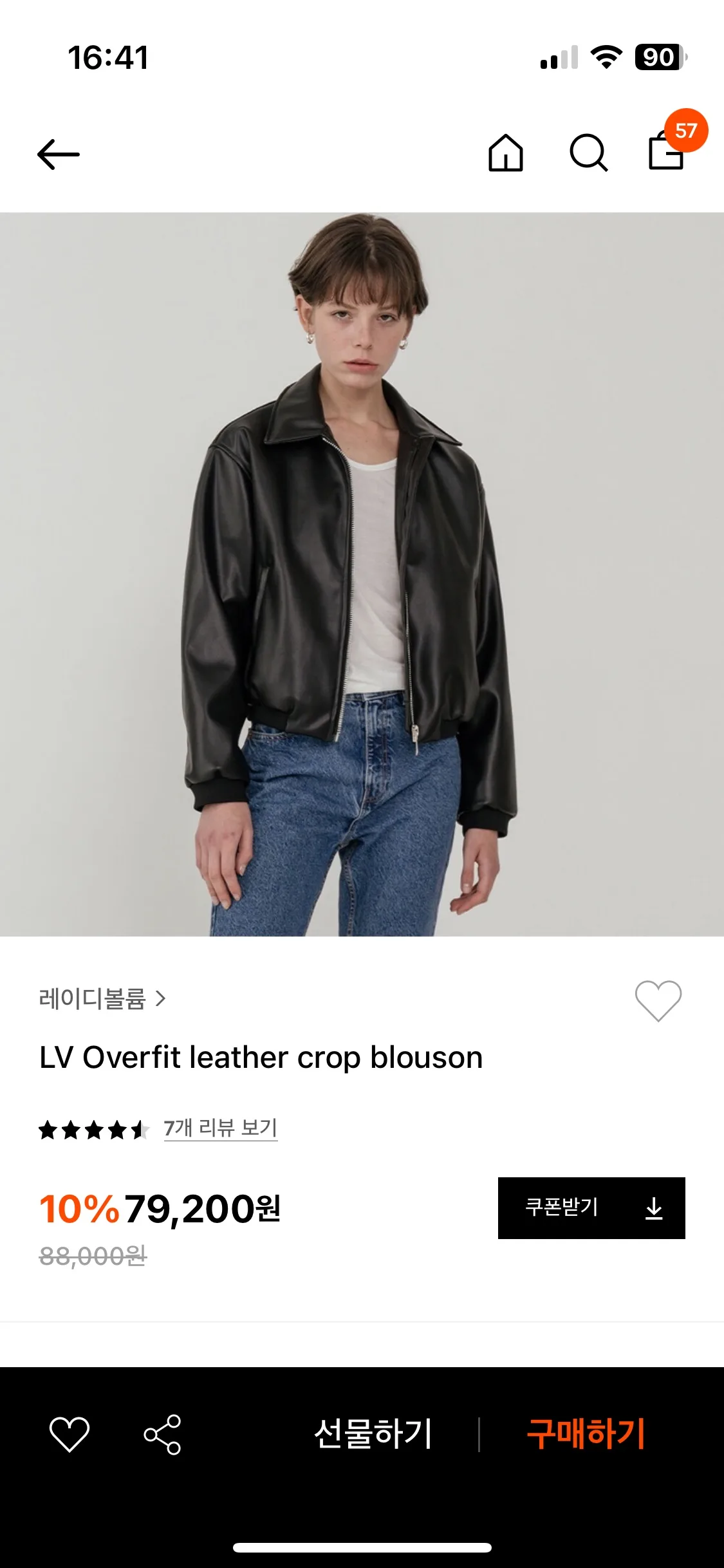
Task: View the 7개 리뷰 보기 link
Action: coord(220,1128)
